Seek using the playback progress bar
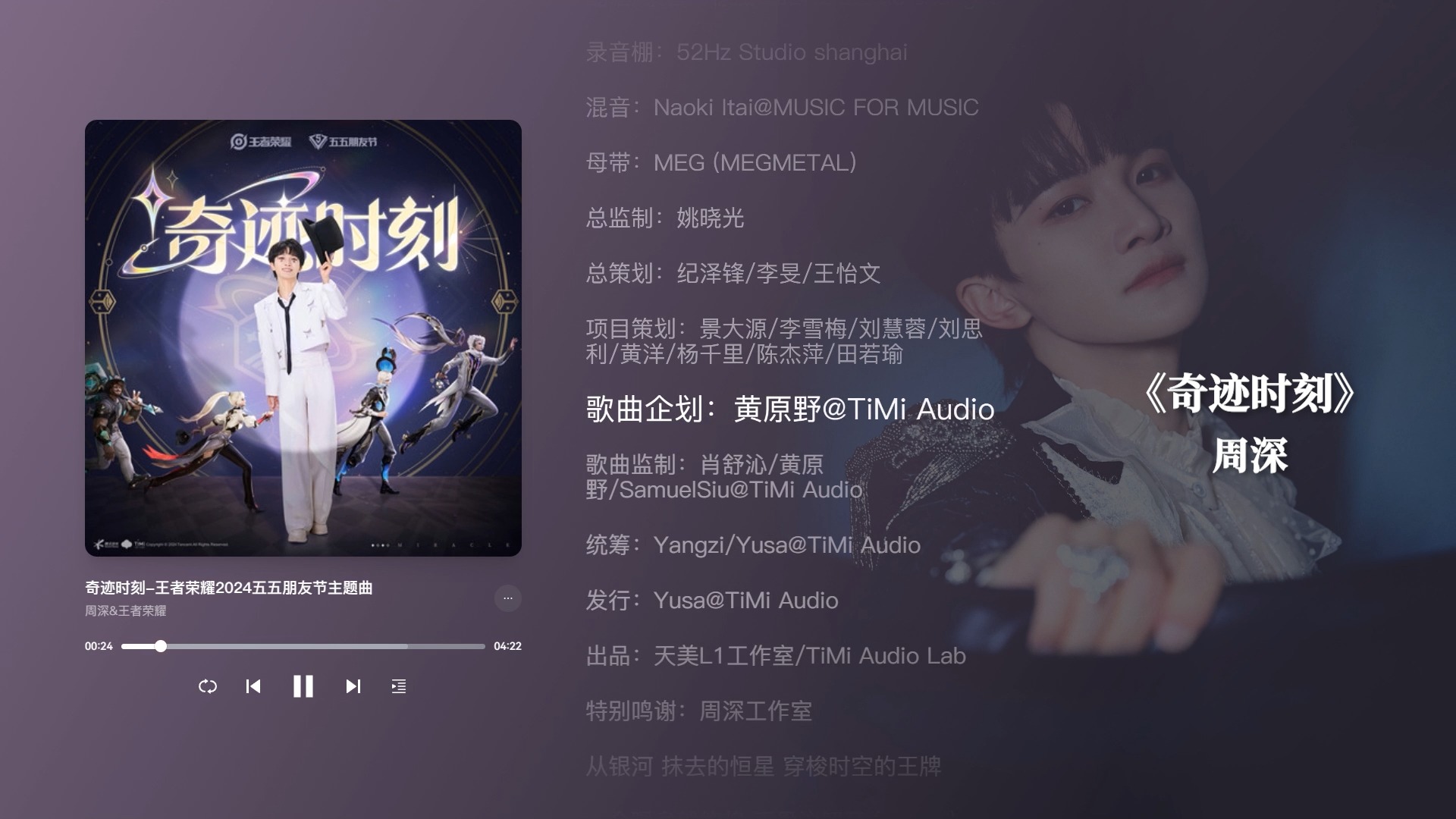This screenshot has height=819, width=1456. (303, 646)
